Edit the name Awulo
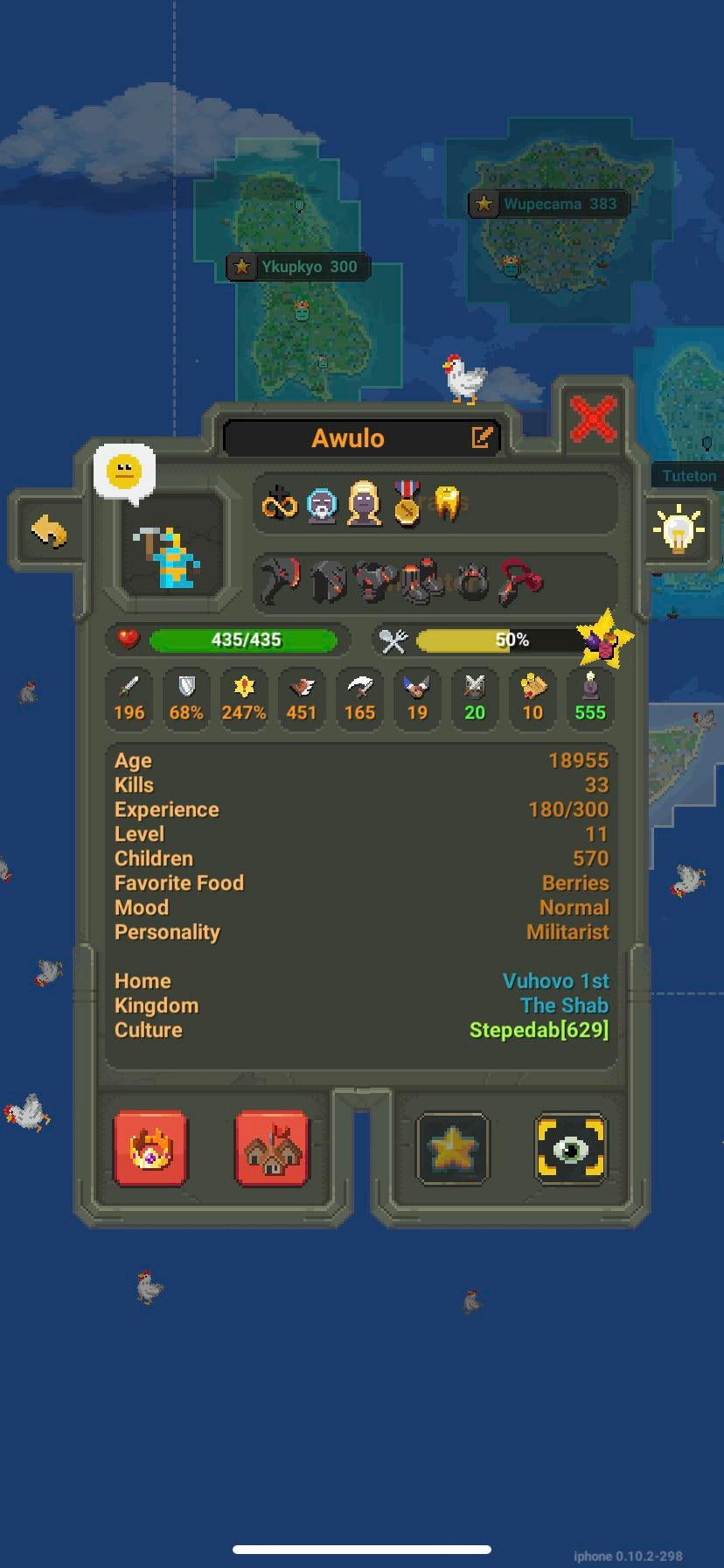Image resolution: width=724 pixels, height=1568 pixels. (482, 437)
